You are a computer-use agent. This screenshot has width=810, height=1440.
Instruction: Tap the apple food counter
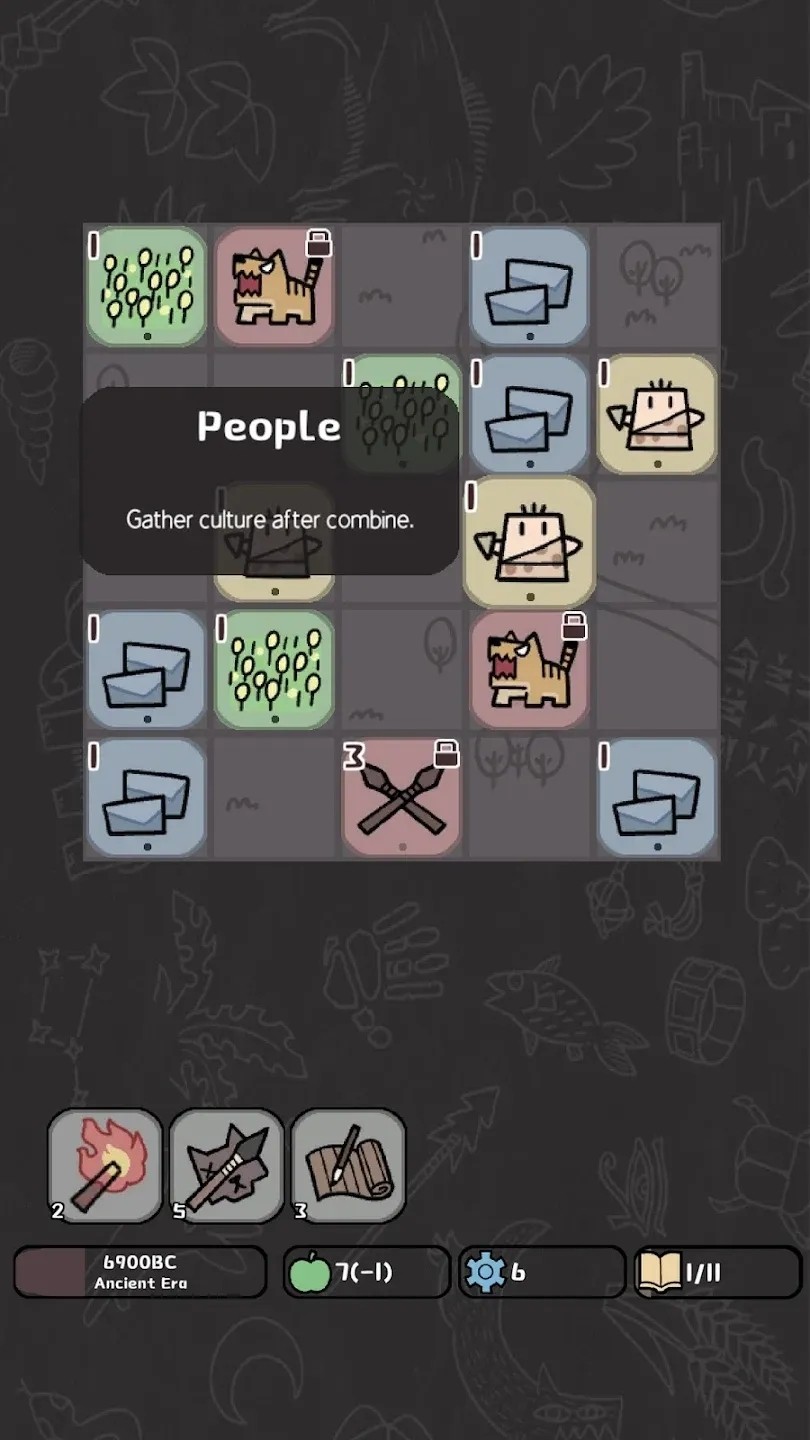[366, 1272]
